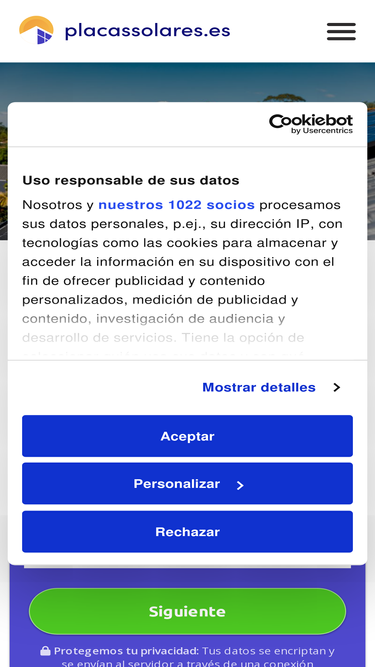375x667 pixels.
Task: Open the Personalizar cookie settings
Action: coord(188,484)
